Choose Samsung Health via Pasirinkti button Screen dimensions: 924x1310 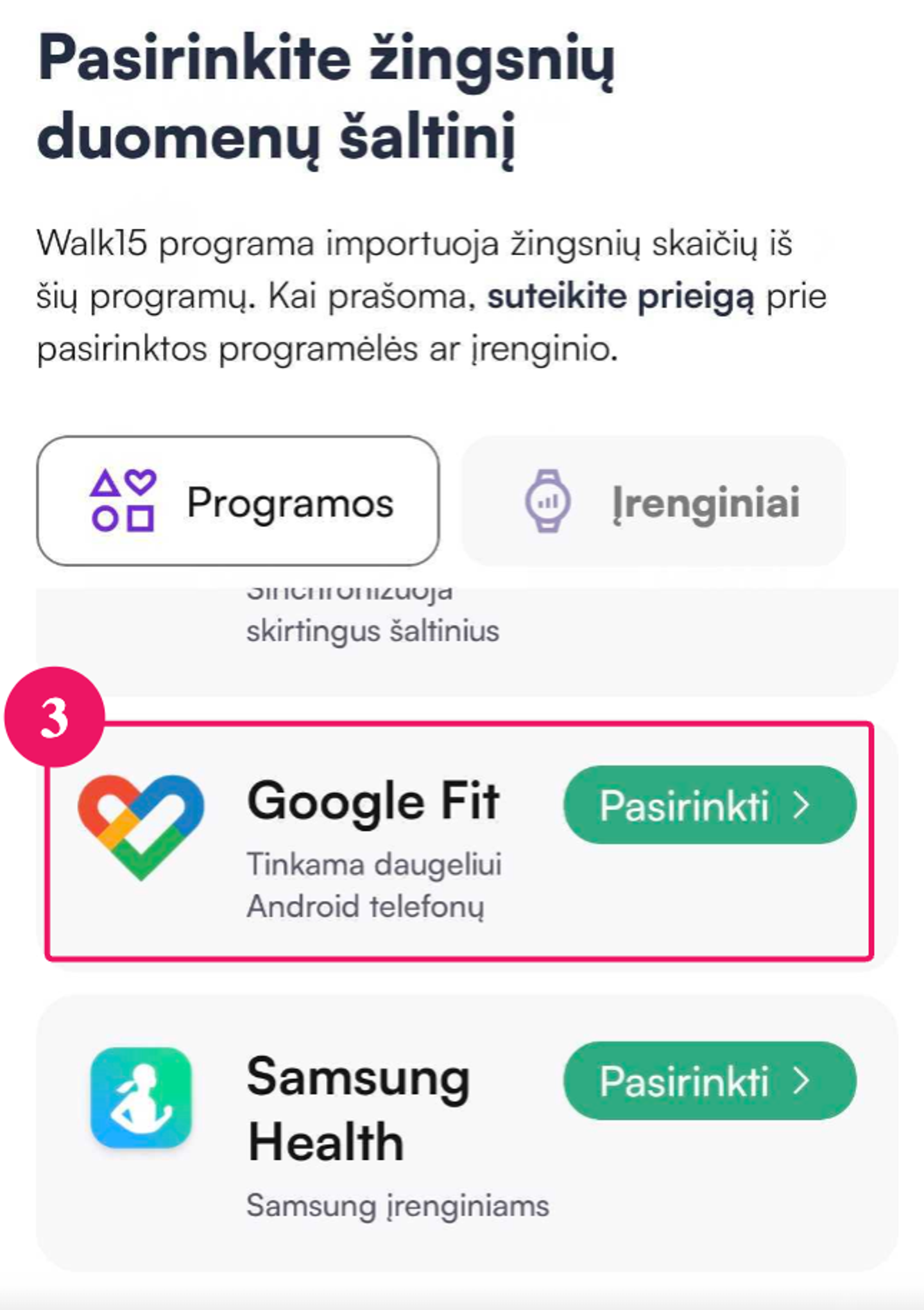710,1081
